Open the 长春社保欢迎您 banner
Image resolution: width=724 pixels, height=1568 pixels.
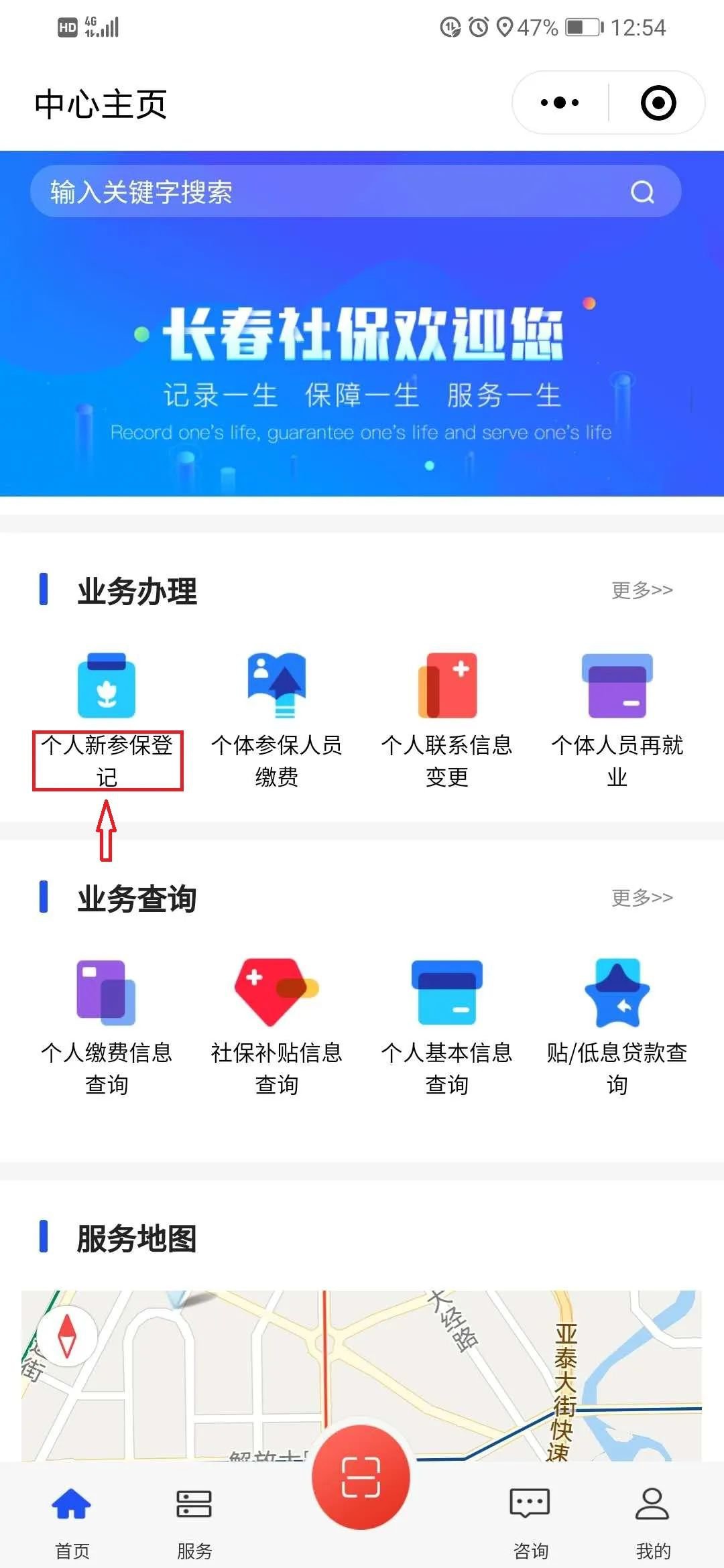362,362
